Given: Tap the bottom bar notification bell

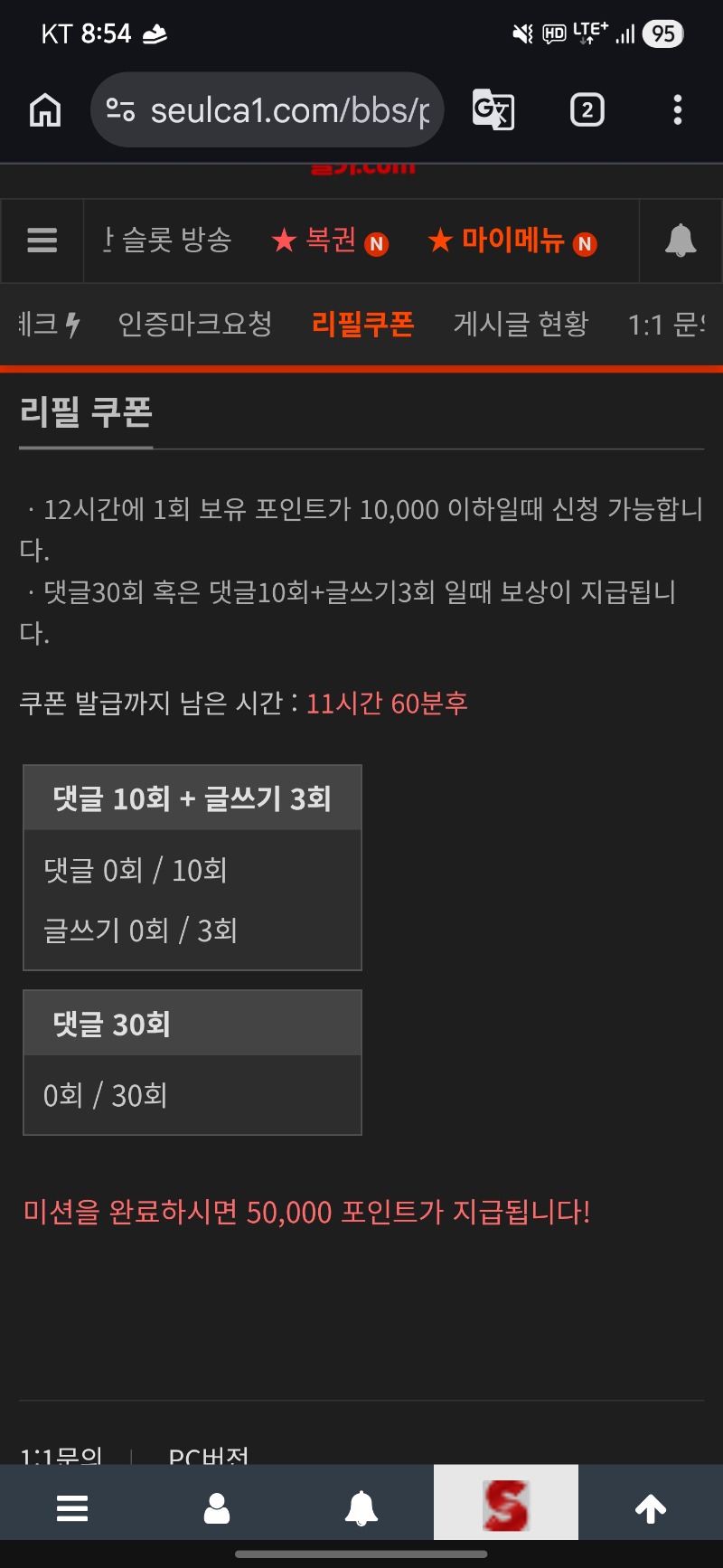Looking at the screenshot, I should [x=361, y=1508].
